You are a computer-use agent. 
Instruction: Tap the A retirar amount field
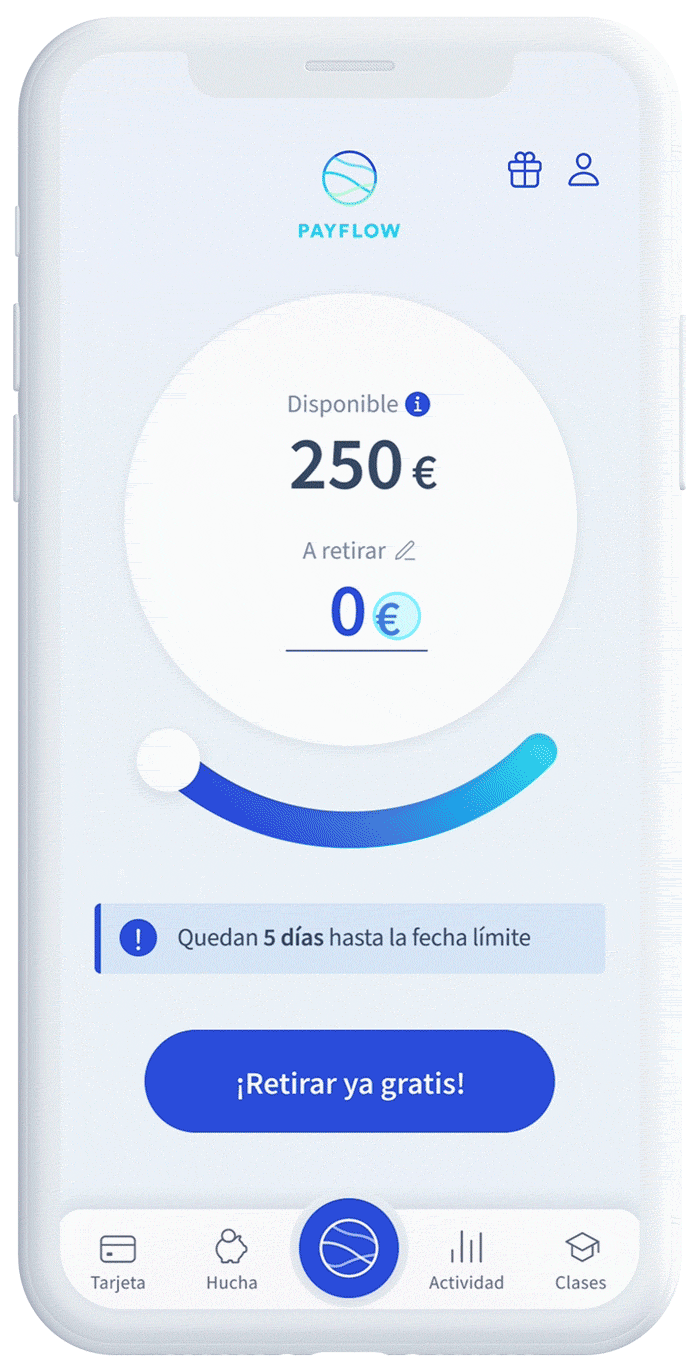(x=356, y=614)
